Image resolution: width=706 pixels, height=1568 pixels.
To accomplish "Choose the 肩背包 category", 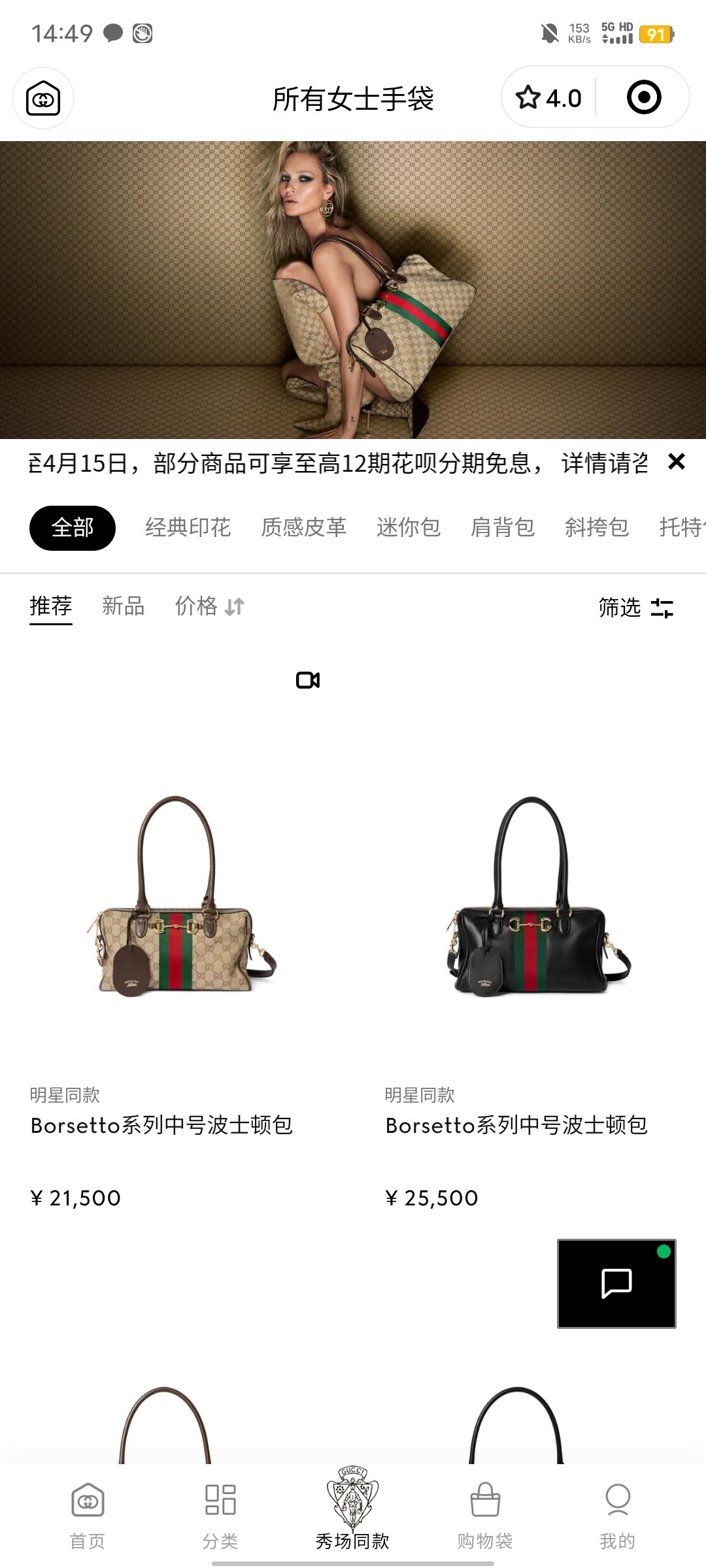I will [x=503, y=527].
